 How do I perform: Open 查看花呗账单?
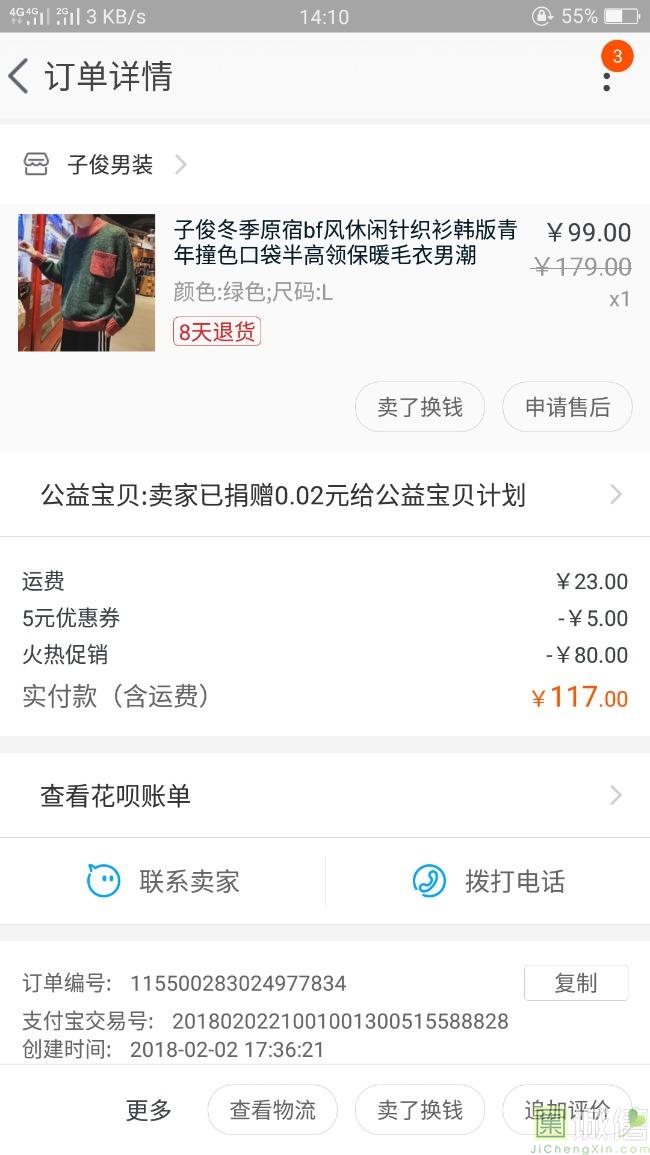[x=325, y=796]
